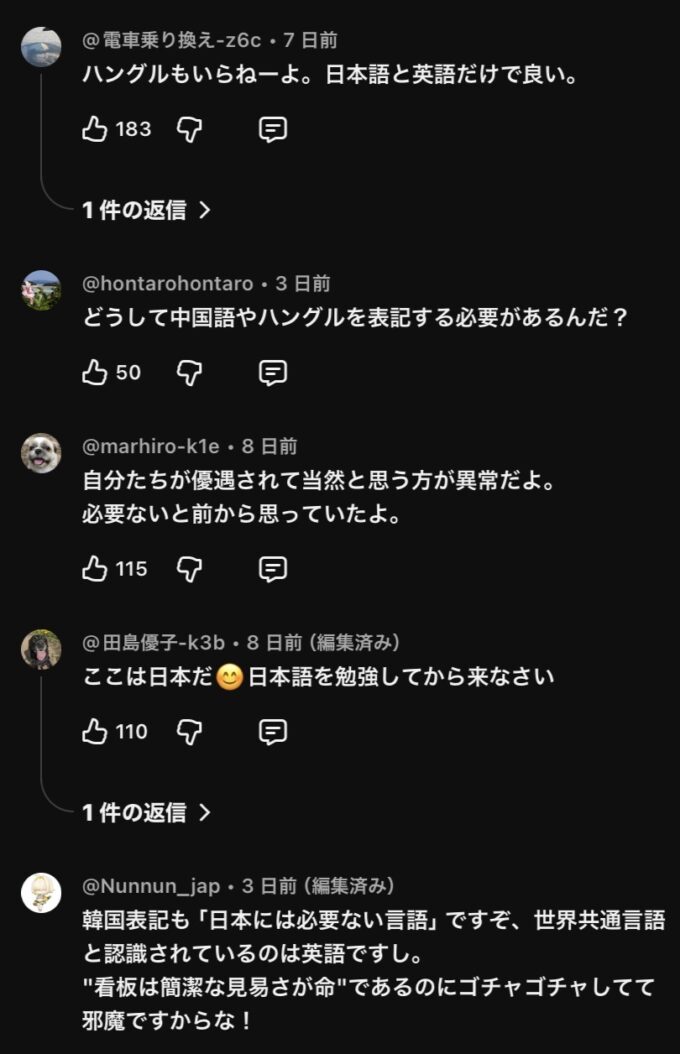The width and height of the screenshot is (680, 1054).
Task: Like the comment by @電車乗り換え-z6c
Action: 95,129
